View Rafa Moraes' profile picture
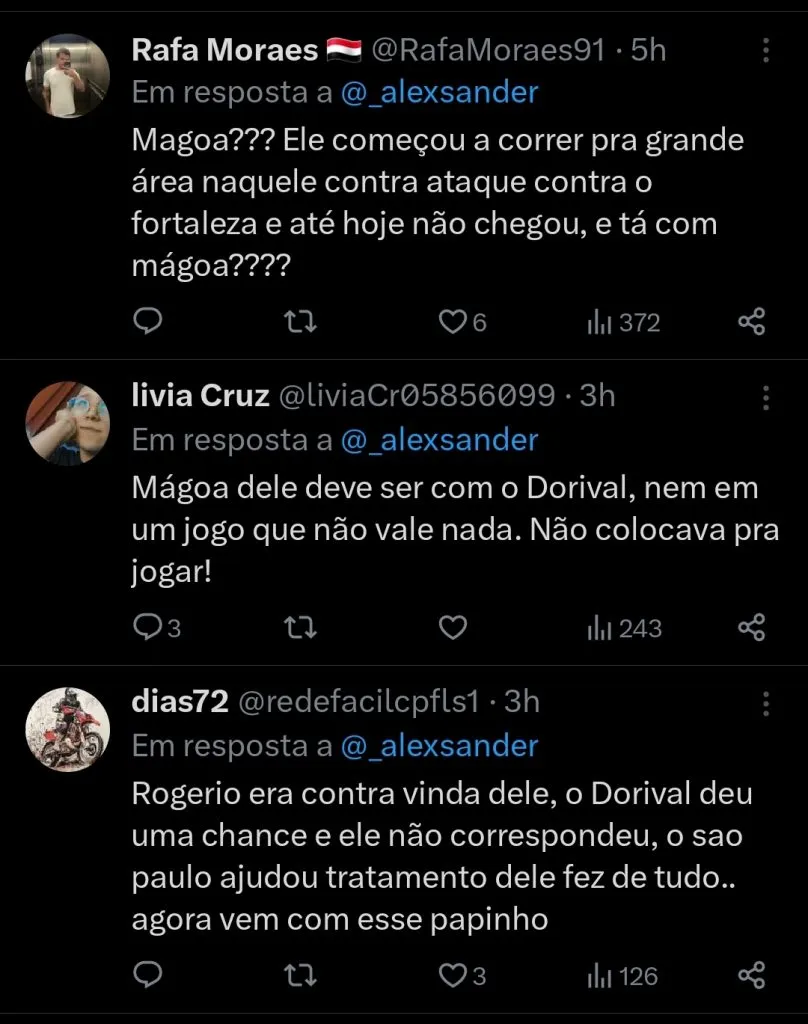 (x=67, y=67)
